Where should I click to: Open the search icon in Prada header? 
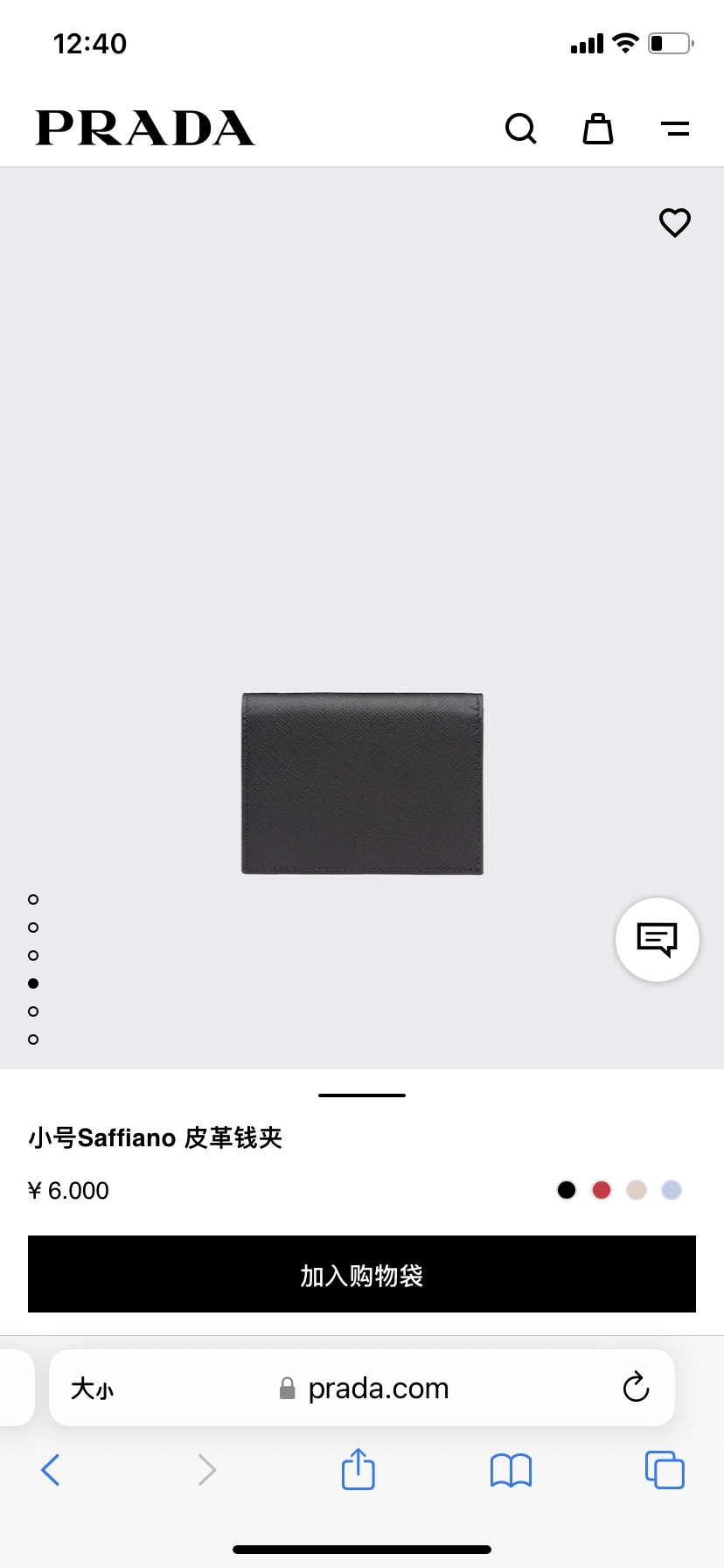point(520,129)
